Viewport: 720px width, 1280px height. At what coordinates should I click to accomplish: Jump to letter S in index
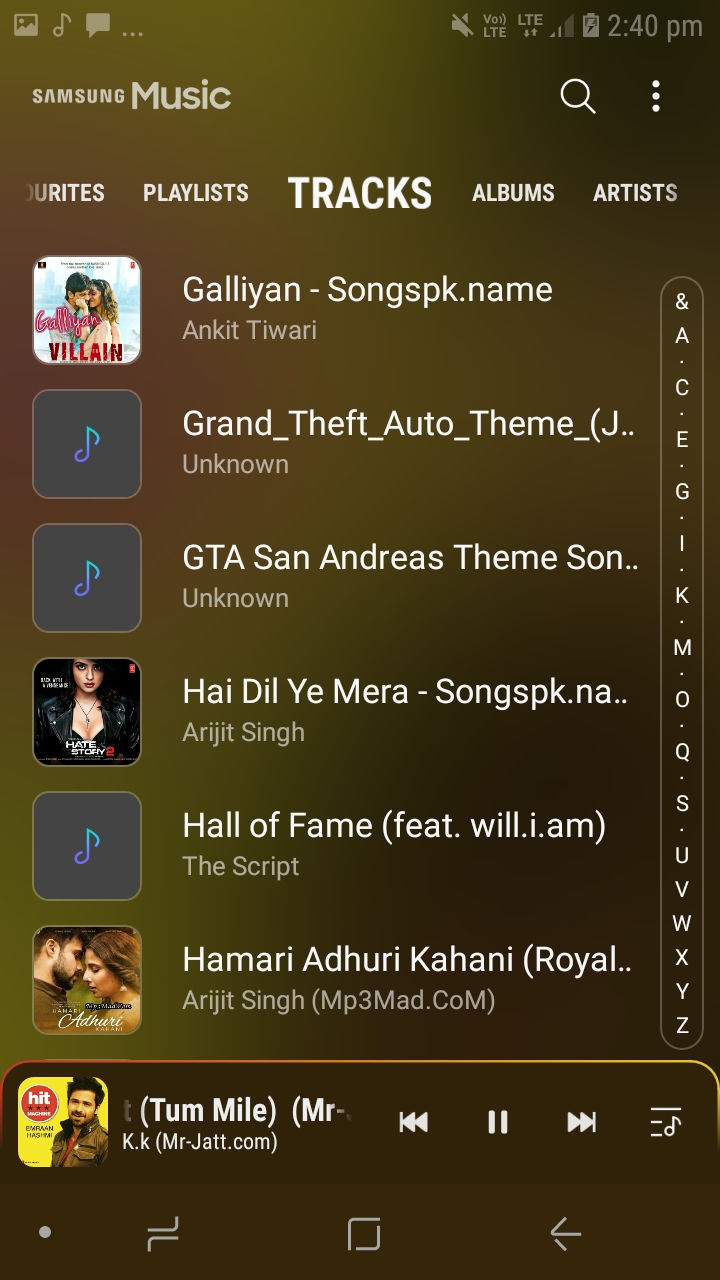(682, 803)
